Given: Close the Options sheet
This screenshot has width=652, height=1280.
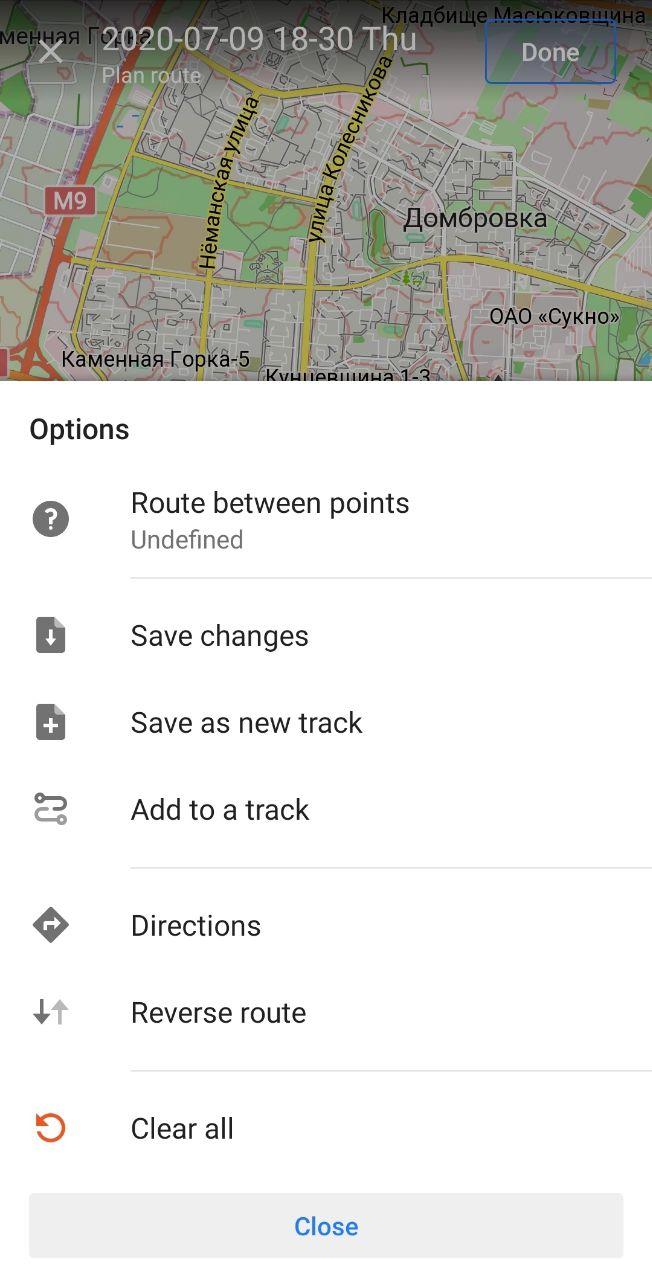Looking at the screenshot, I should [326, 1226].
